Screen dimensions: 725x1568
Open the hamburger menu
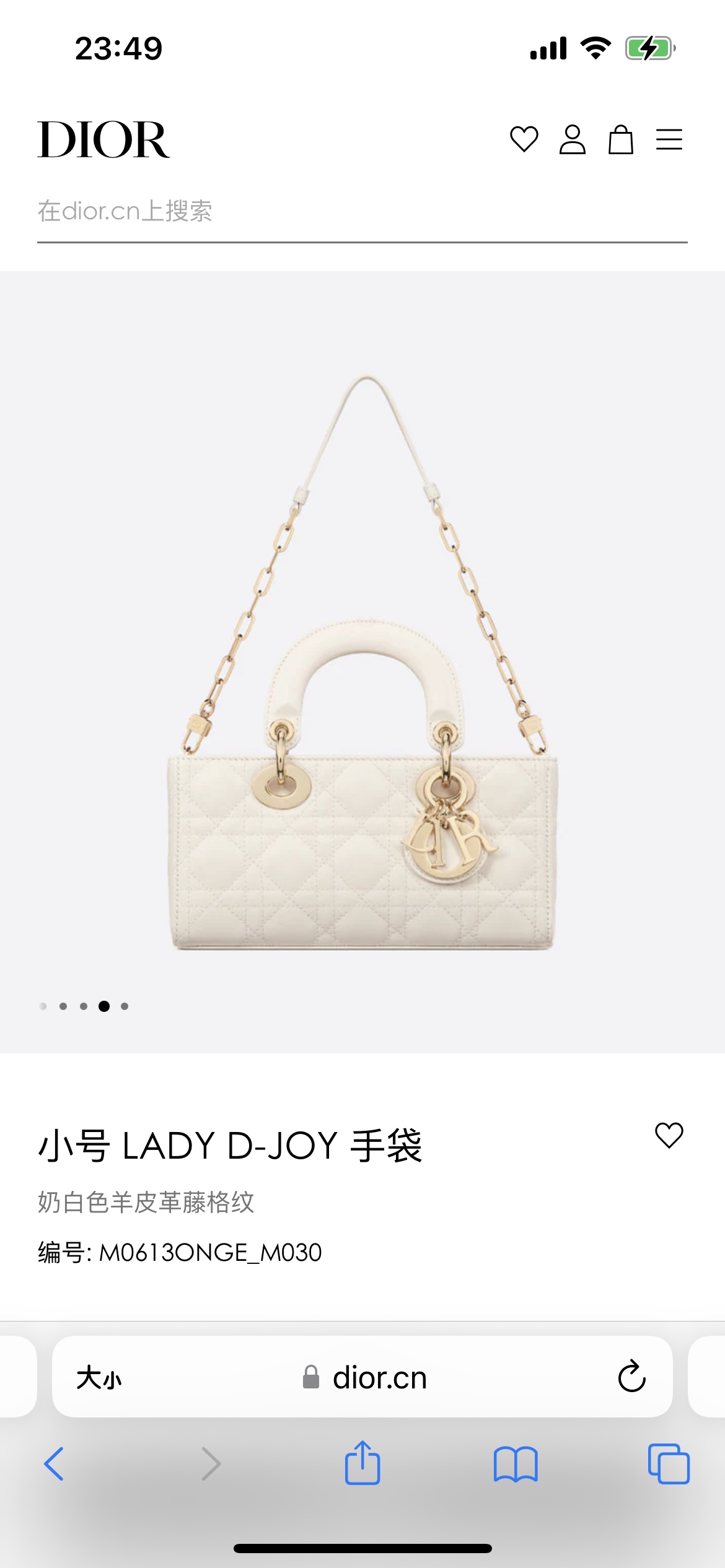tap(669, 139)
